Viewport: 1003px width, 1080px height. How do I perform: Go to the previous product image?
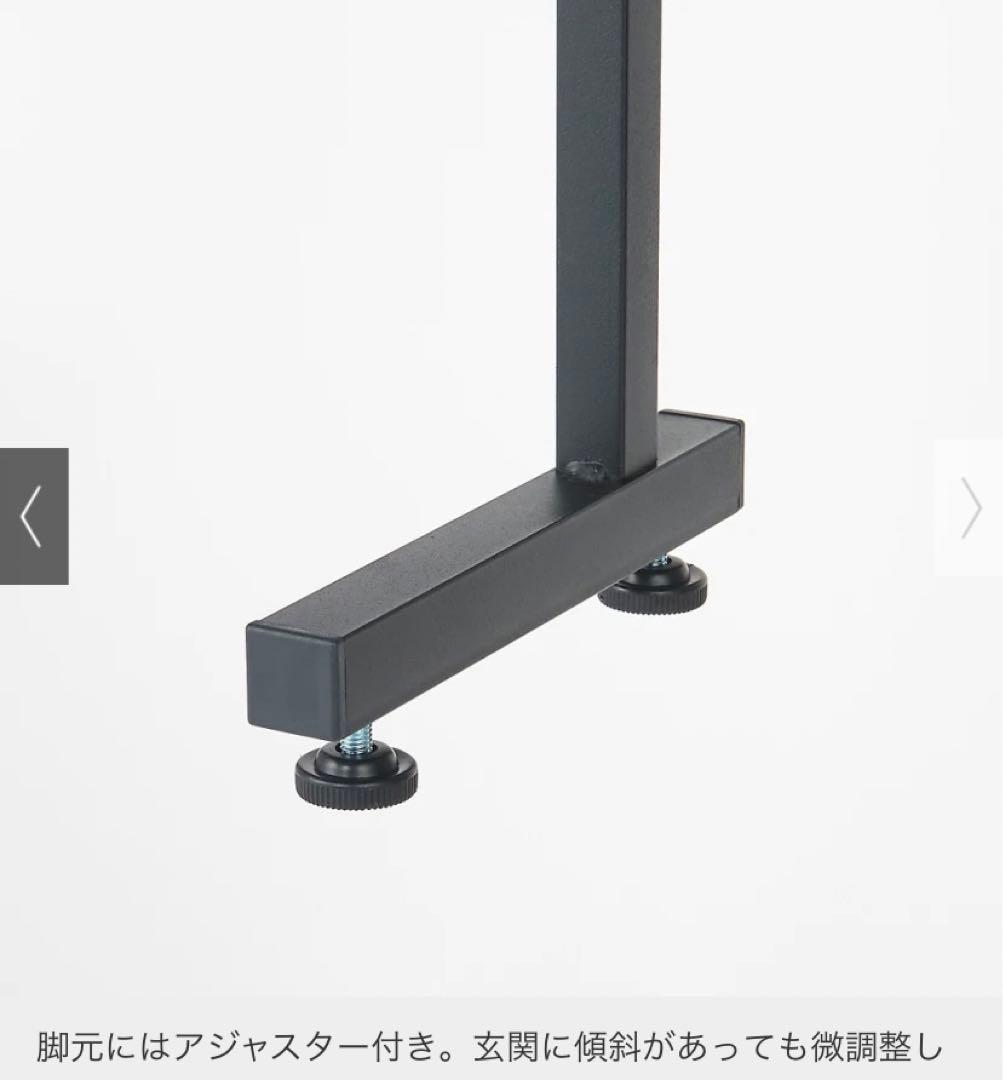point(33,516)
